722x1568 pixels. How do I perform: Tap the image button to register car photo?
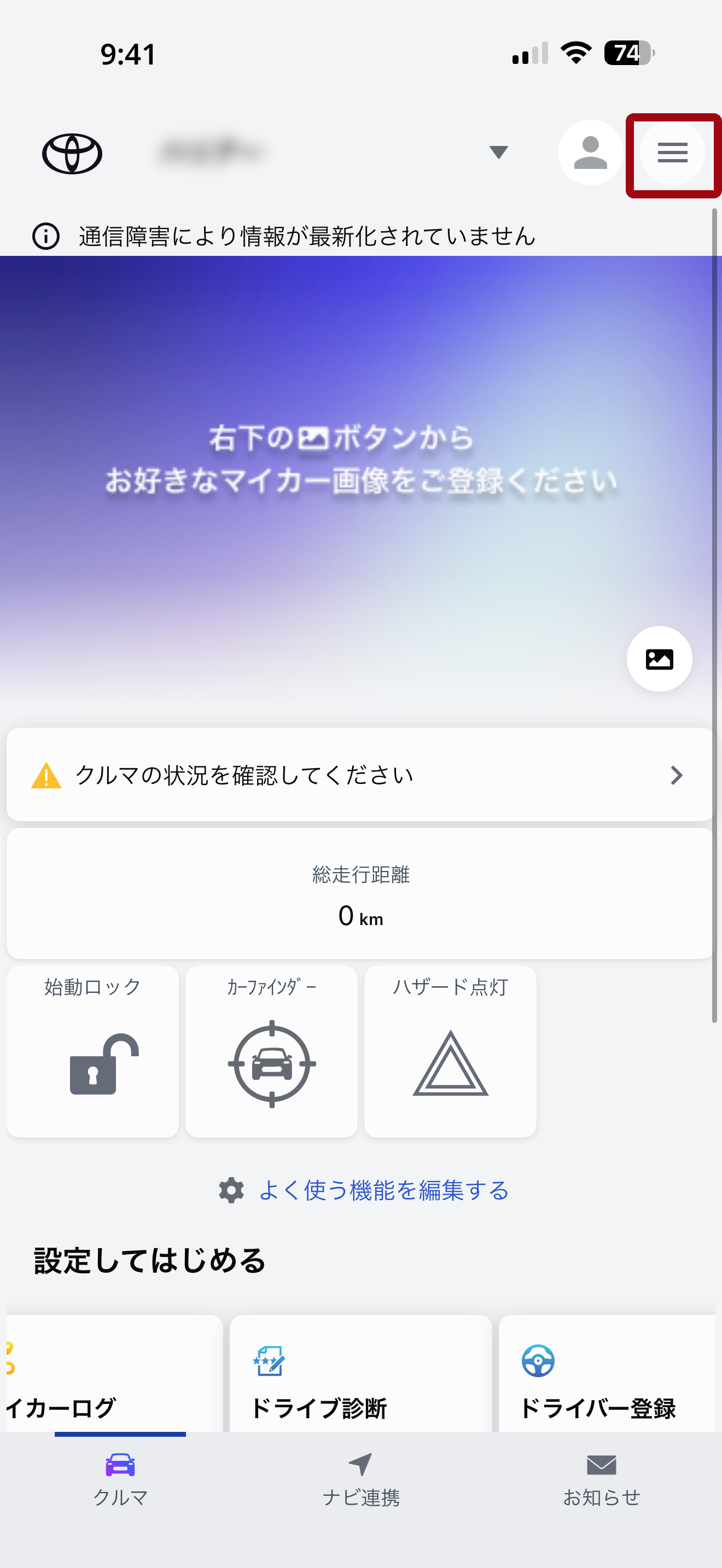pyautogui.click(x=659, y=659)
